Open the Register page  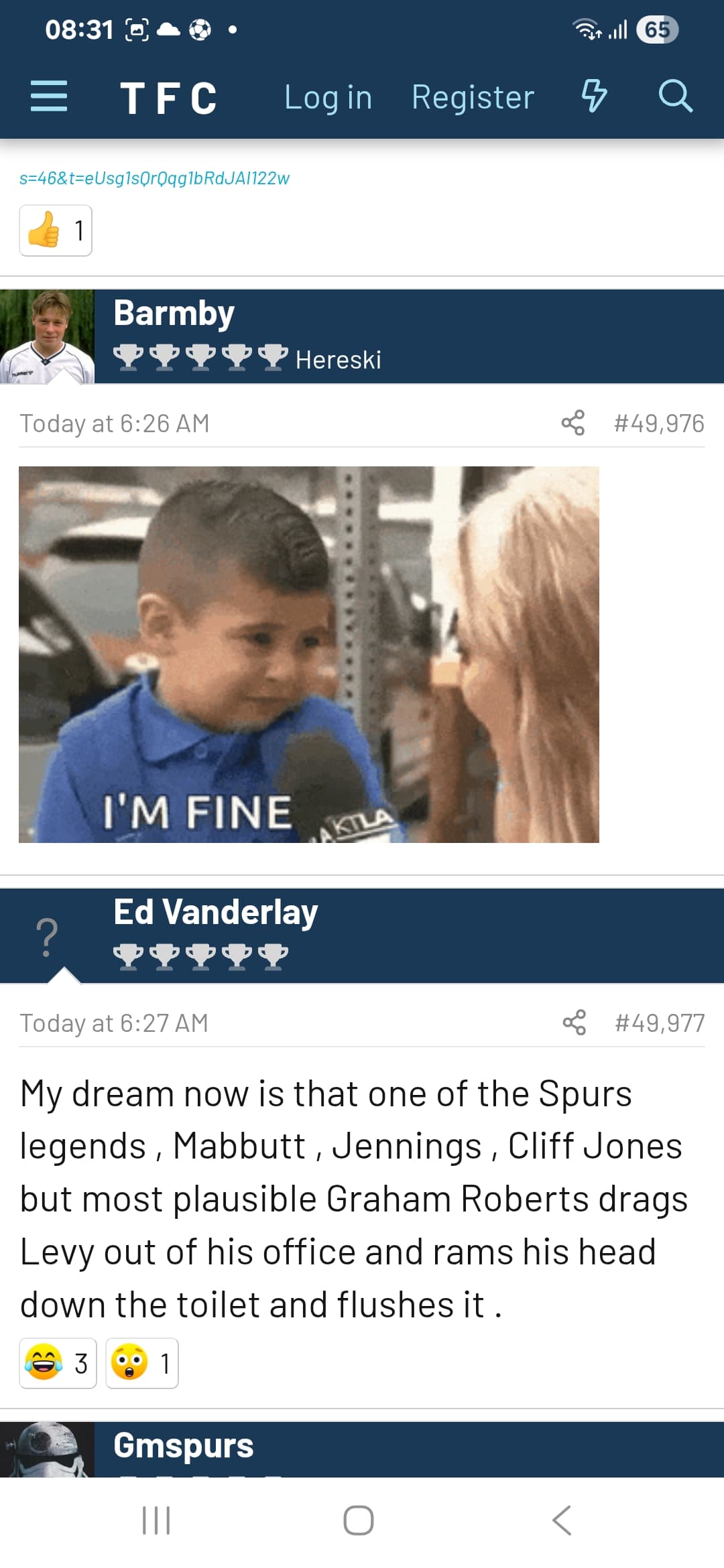[x=473, y=97]
